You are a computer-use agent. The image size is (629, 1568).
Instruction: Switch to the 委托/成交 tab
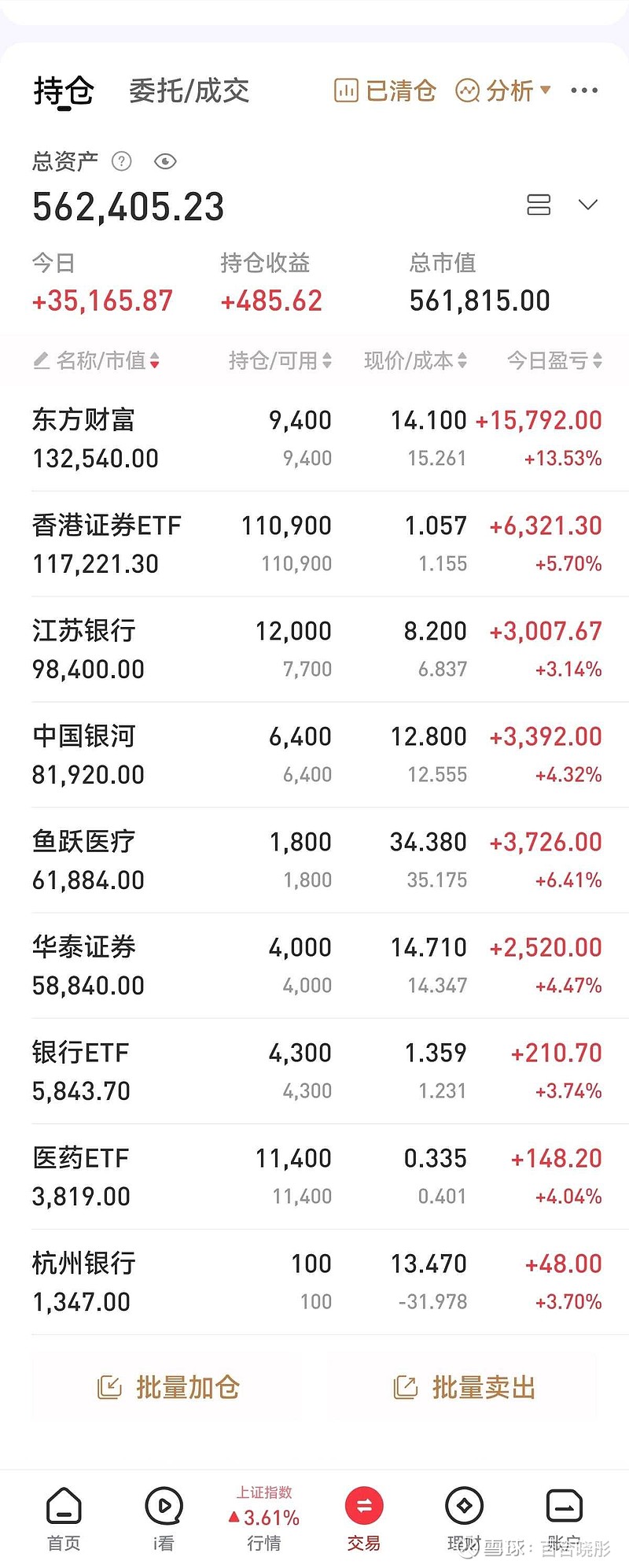[x=190, y=90]
